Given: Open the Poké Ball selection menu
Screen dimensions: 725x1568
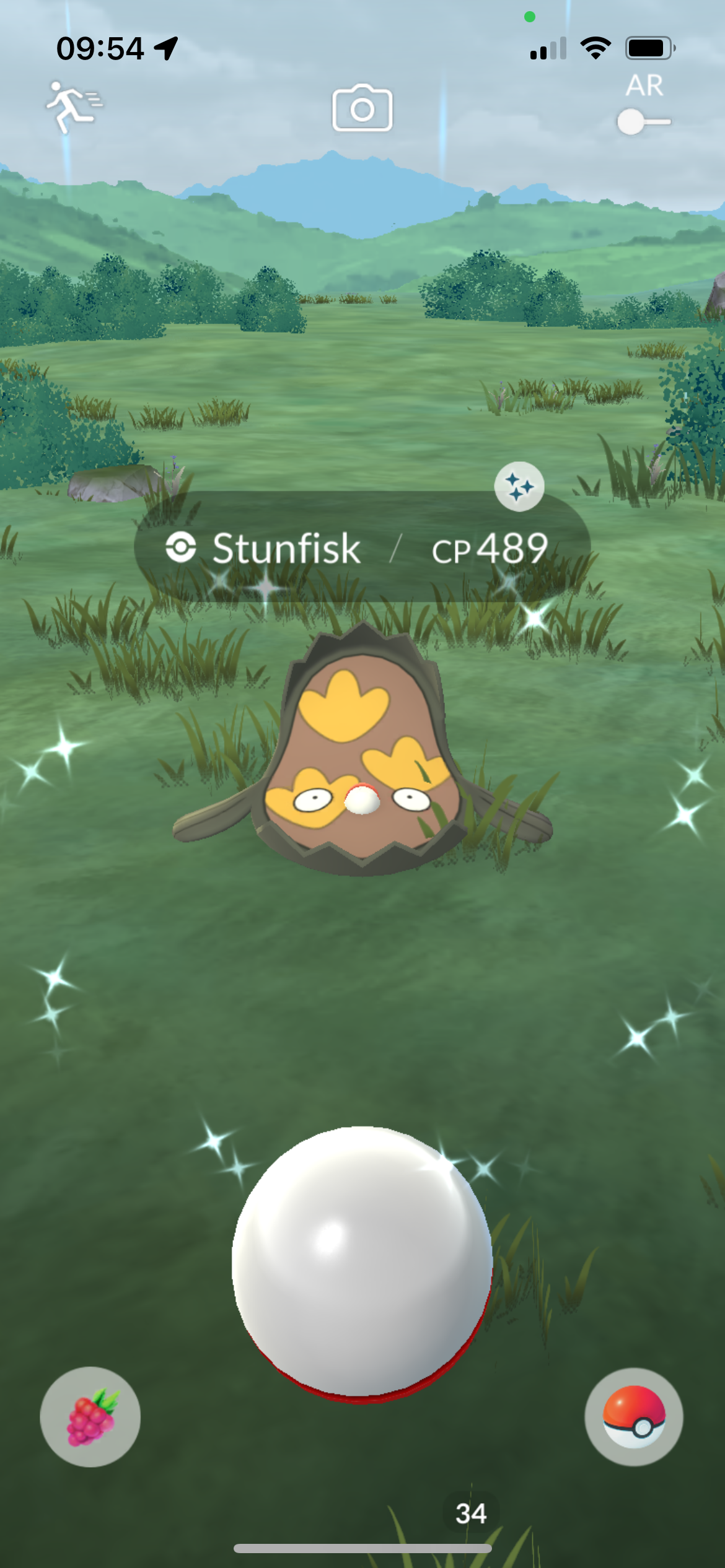Looking at the screenshot, I should (x=634, y=1417).
